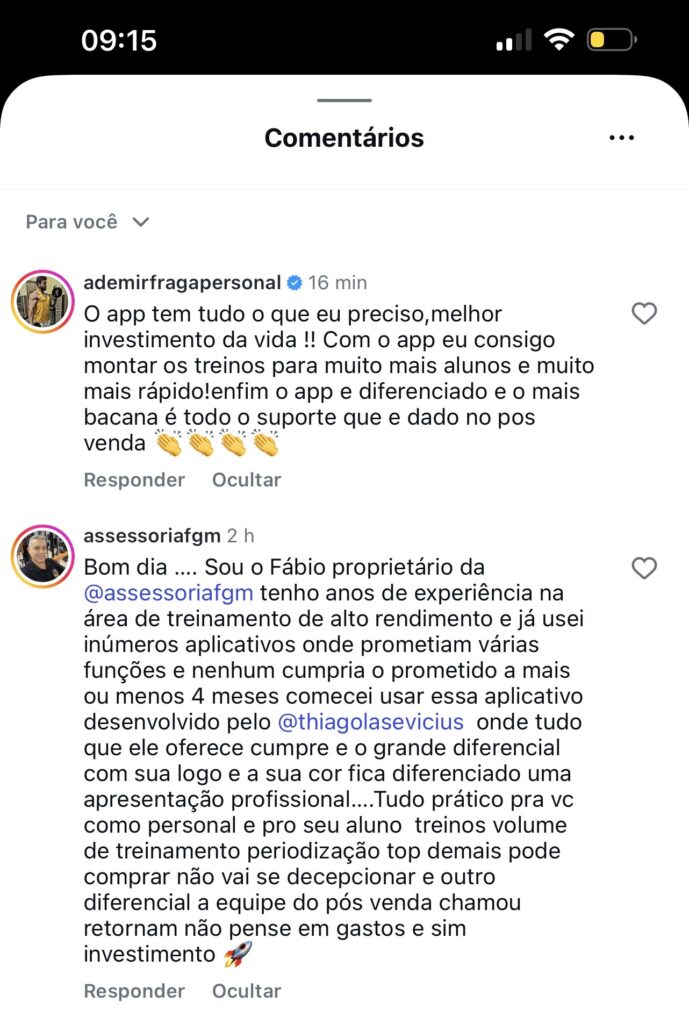Tap the assessoriafgm username above the comment

152,536
